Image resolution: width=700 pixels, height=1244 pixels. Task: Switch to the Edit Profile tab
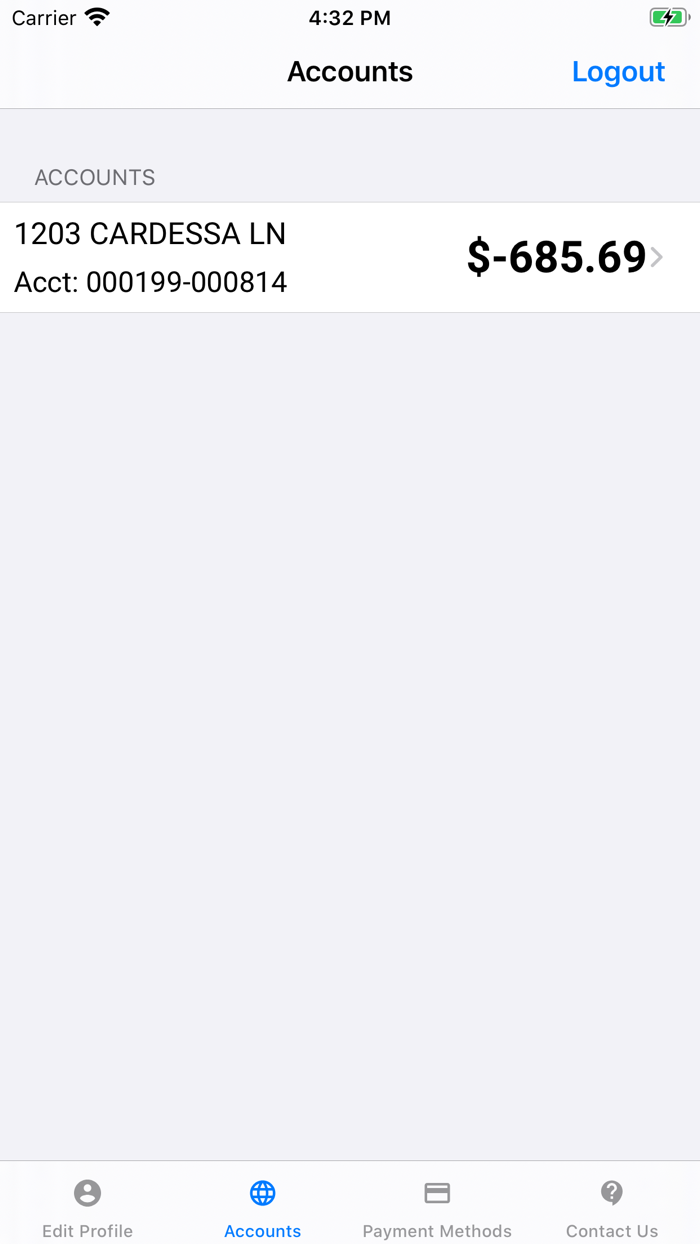87,1208
